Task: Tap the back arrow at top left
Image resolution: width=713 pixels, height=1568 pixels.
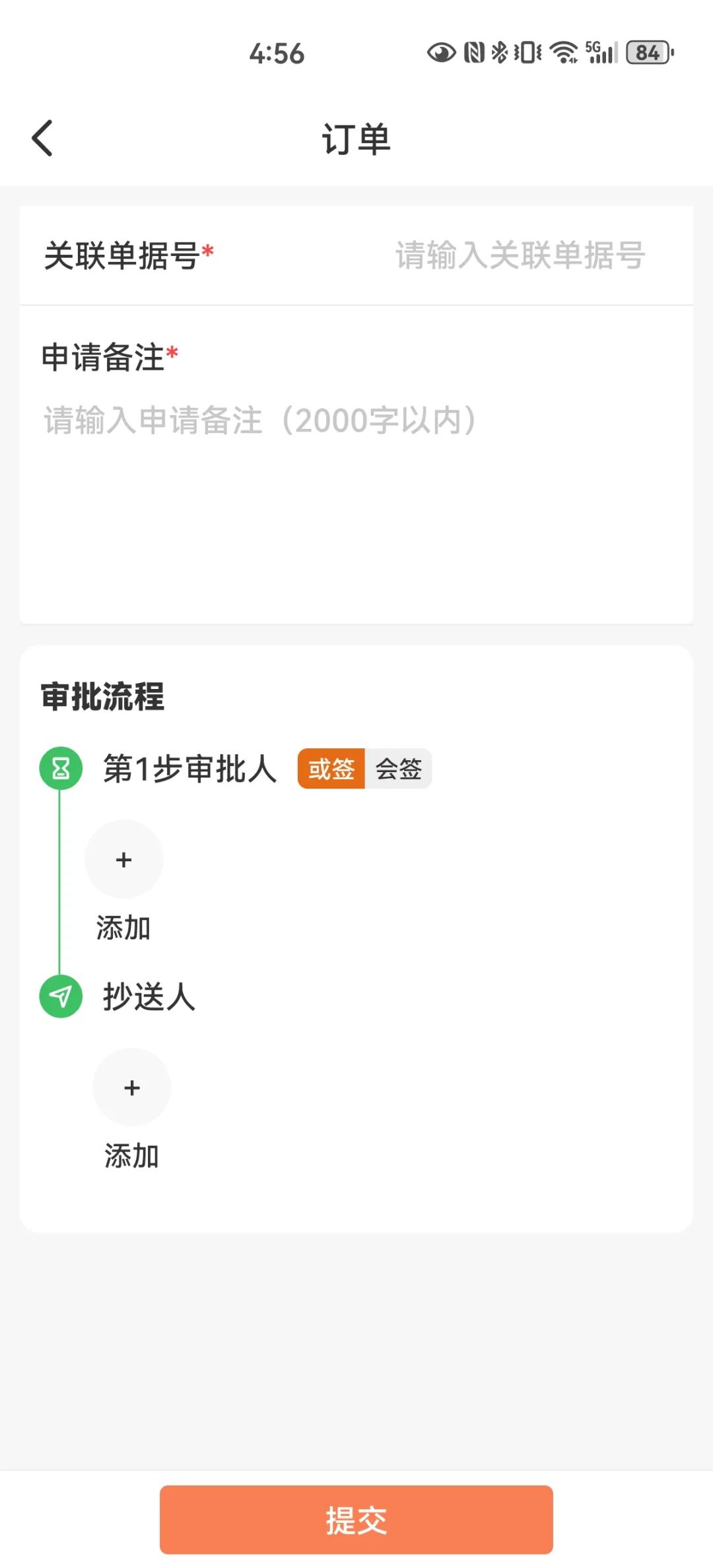Action: click(42, 139)
